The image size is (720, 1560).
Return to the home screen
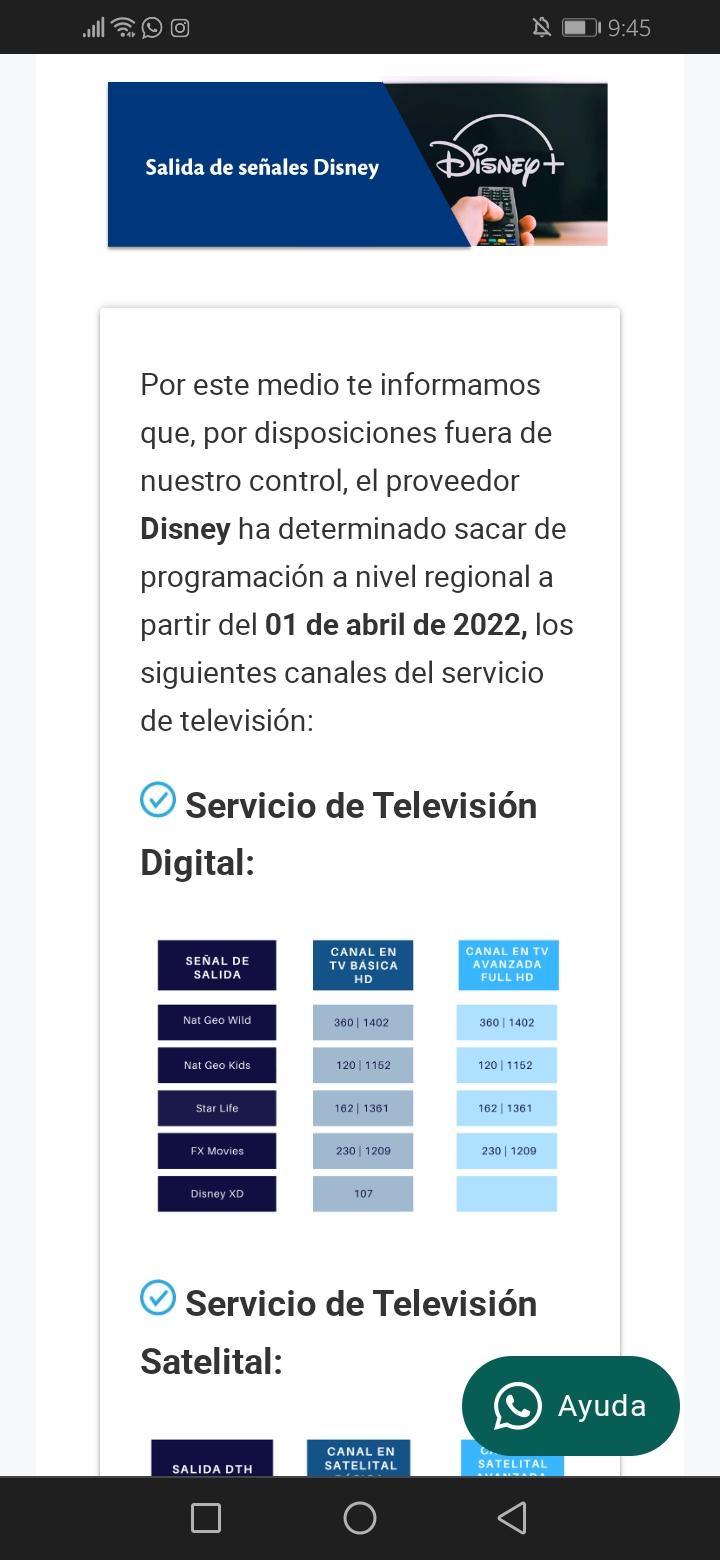360,1518
